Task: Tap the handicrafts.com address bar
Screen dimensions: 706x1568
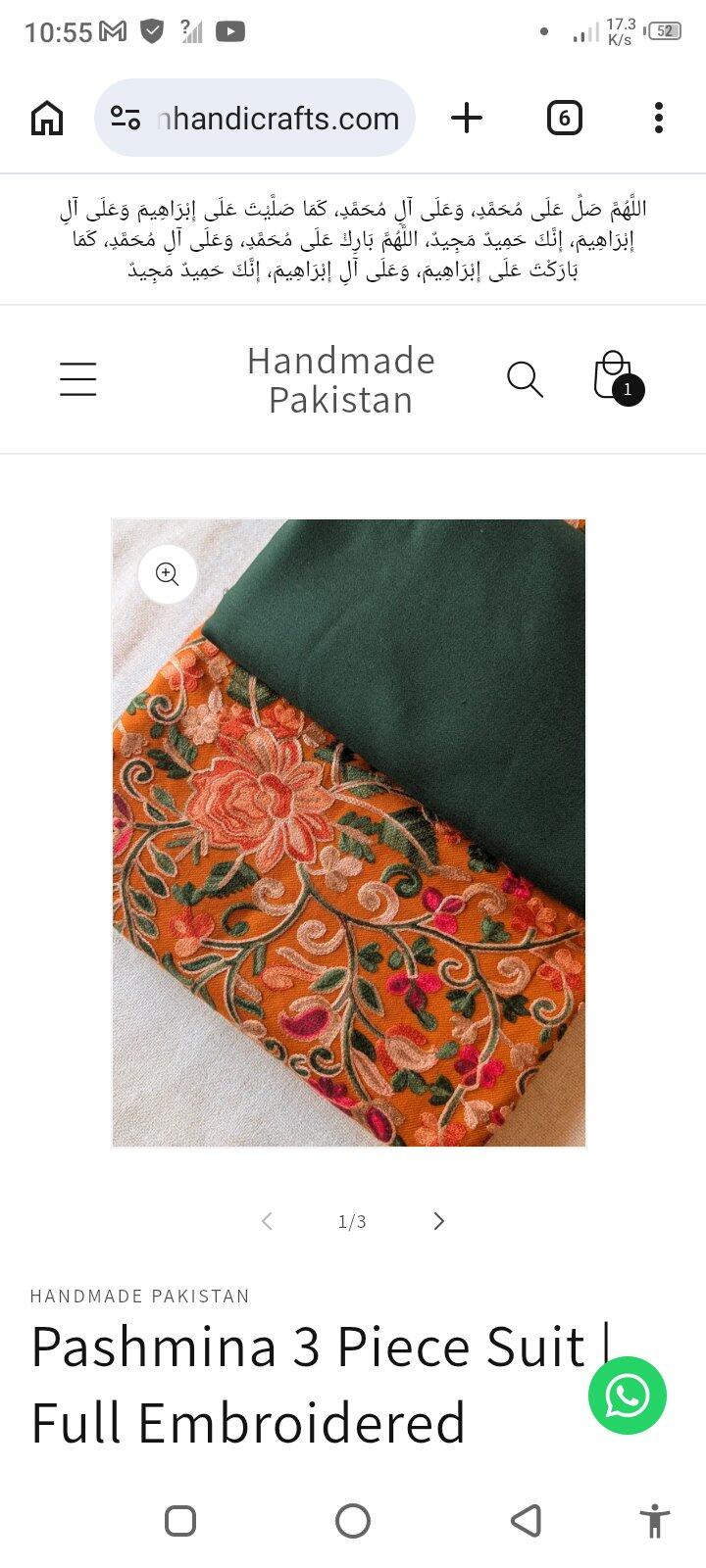Action: (255, 119)
